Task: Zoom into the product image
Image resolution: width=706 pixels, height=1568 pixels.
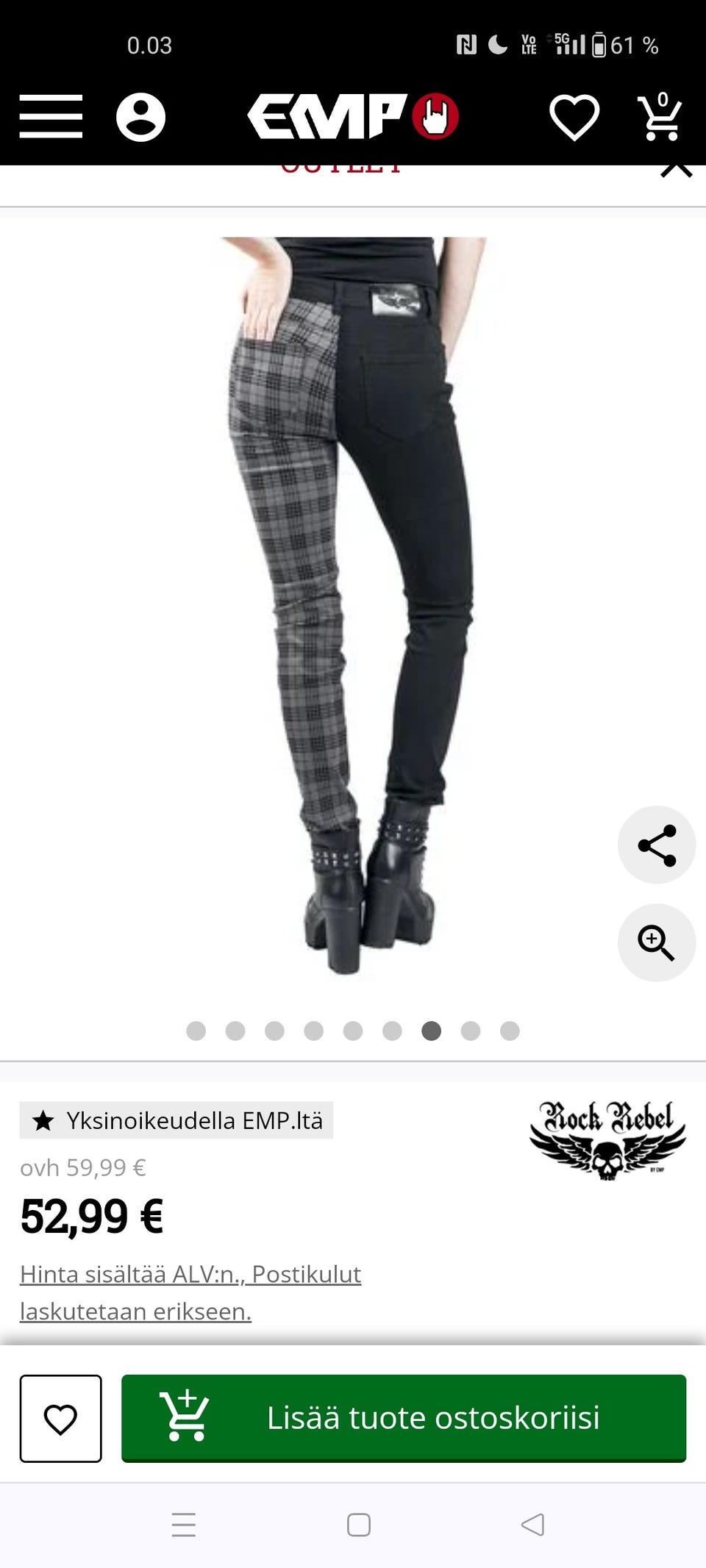Action: click(657, 942)
